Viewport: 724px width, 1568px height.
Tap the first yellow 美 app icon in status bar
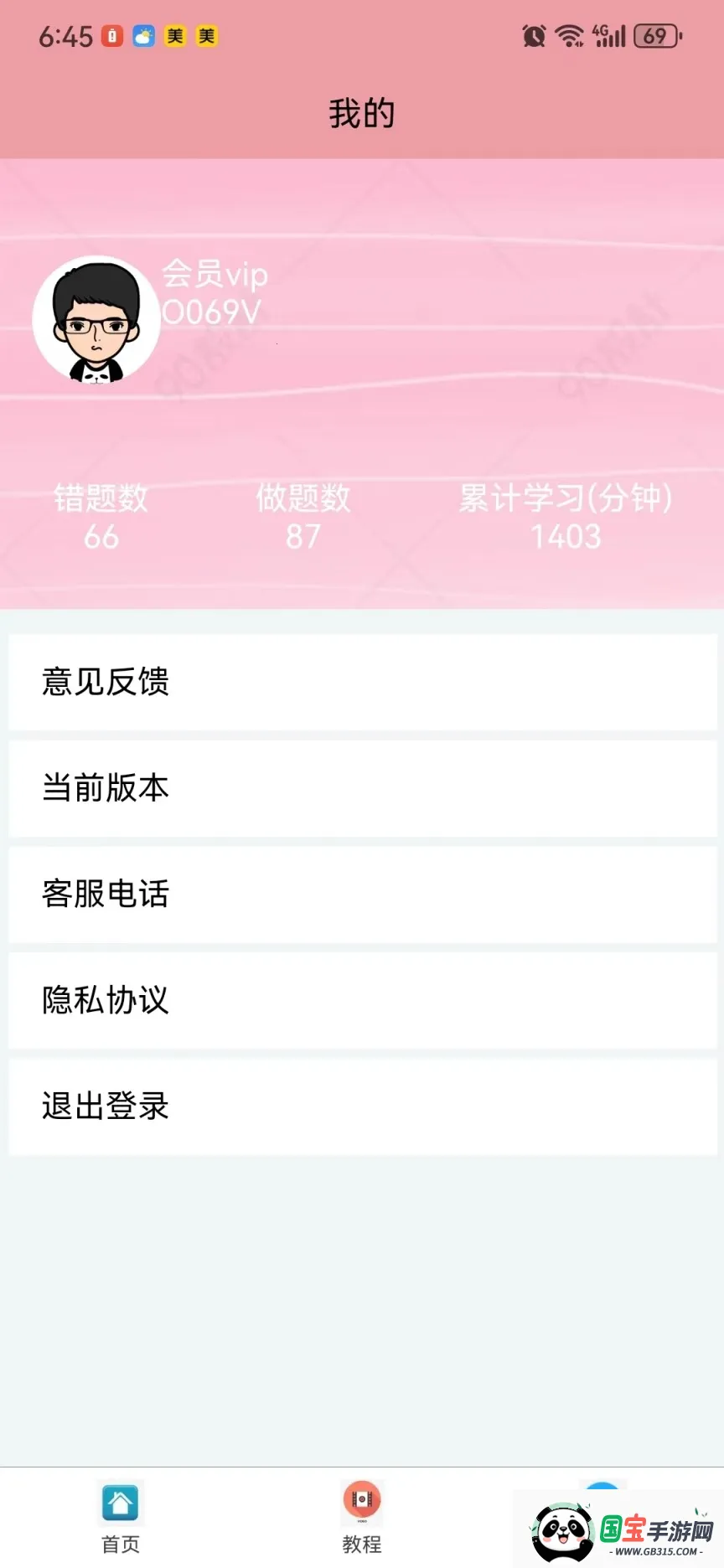(x=176, y=36)
